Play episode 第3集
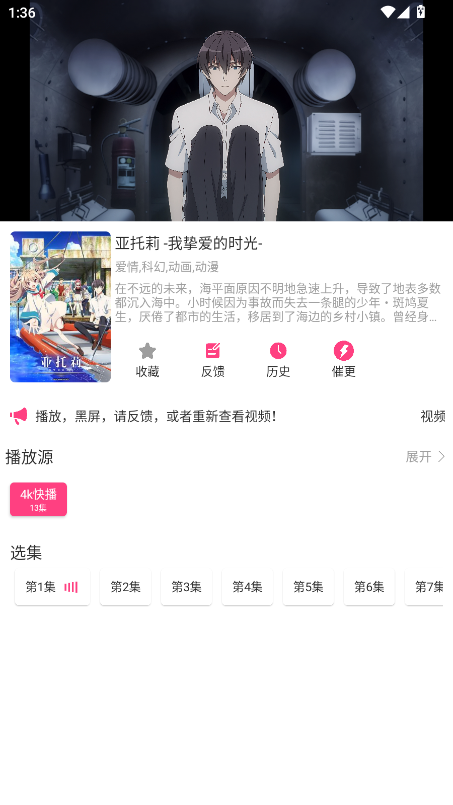453x805 pixels. coord(186,587)
